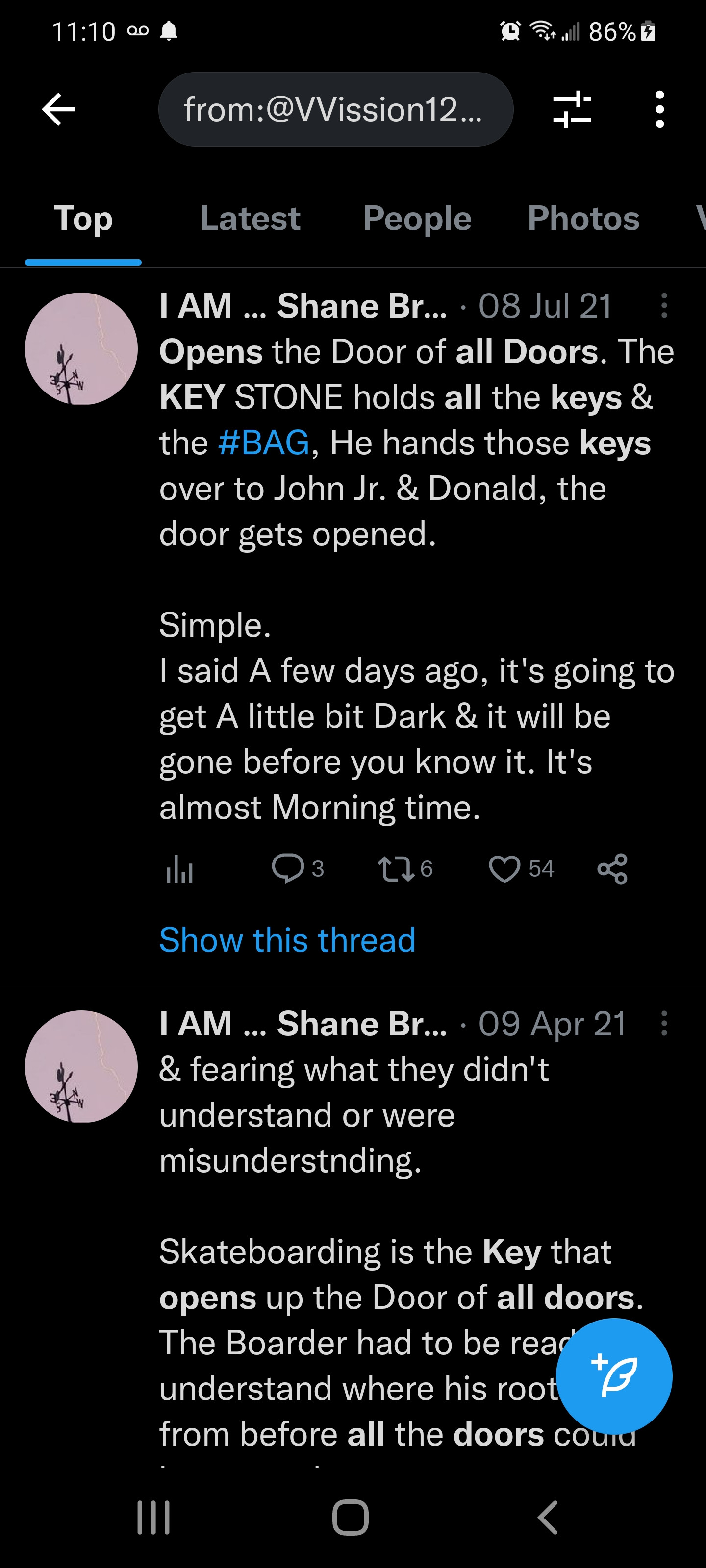Retweet the 08 Jul 21 tweet
This screenshot has height=1568, width=706.
point(395,869)
